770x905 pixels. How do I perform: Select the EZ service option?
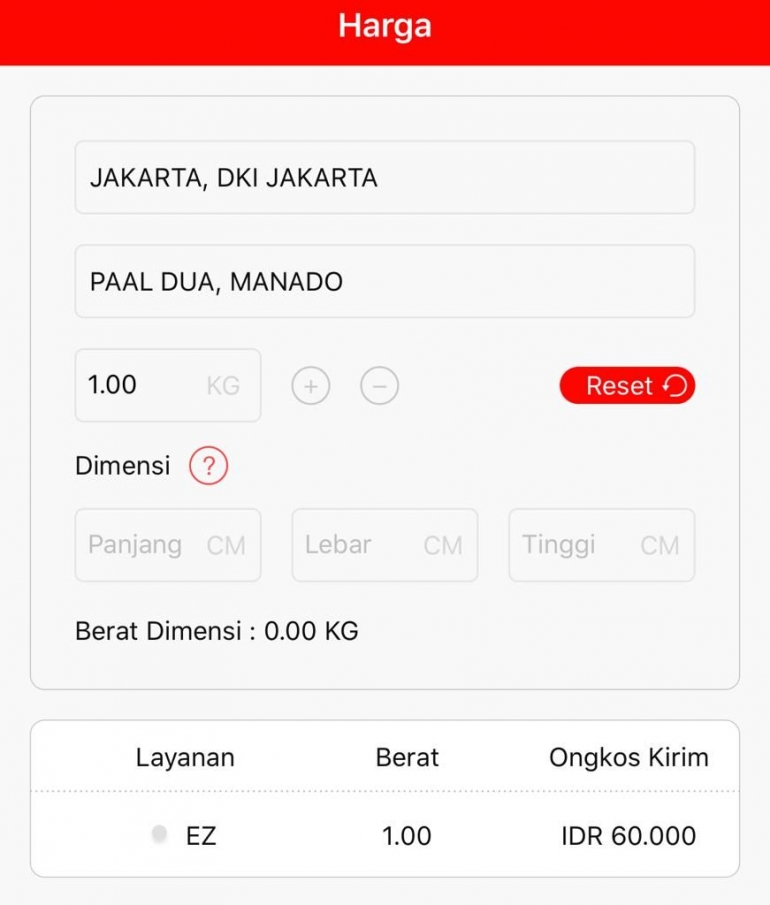pos(160,836)
